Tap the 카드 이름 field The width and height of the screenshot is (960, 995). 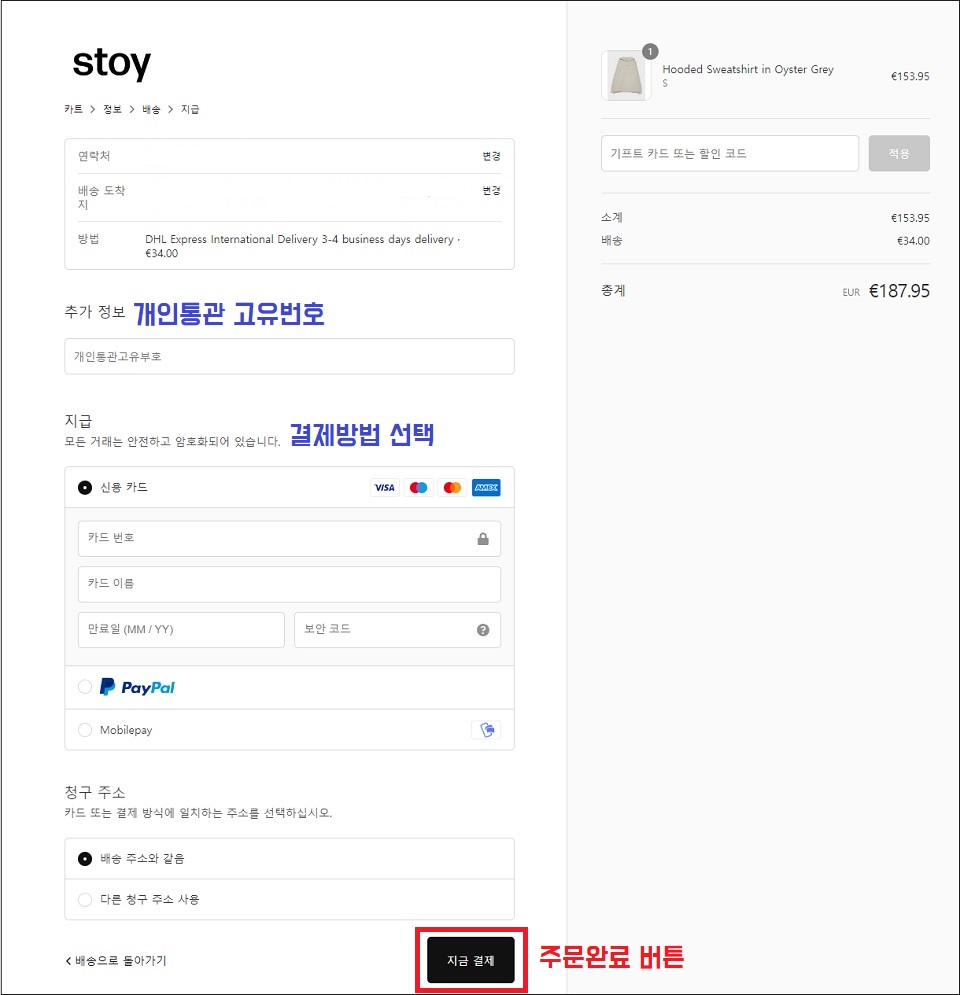[x=289, y=584]
